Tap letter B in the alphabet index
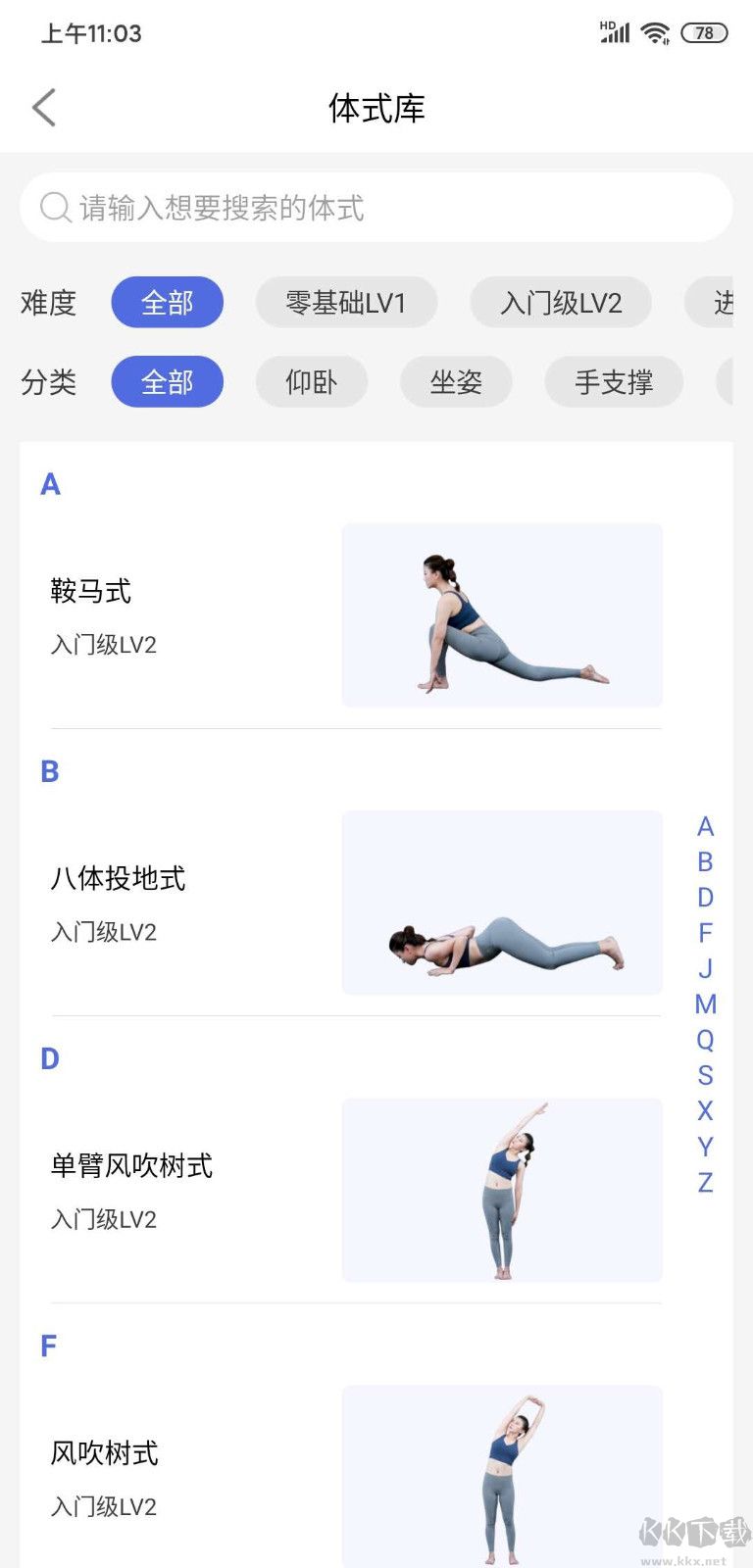 704,860
